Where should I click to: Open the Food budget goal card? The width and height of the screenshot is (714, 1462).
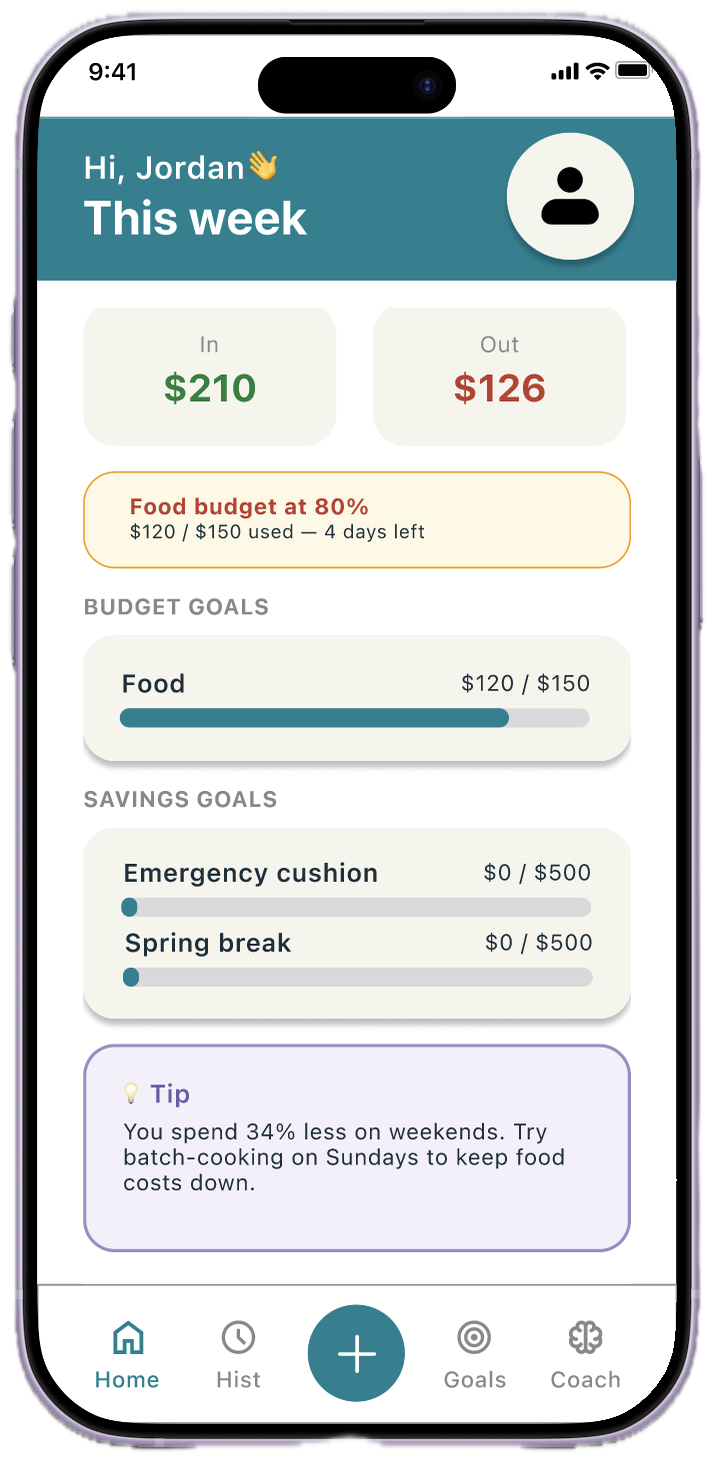pyautogui.click(x=357, y=698)
